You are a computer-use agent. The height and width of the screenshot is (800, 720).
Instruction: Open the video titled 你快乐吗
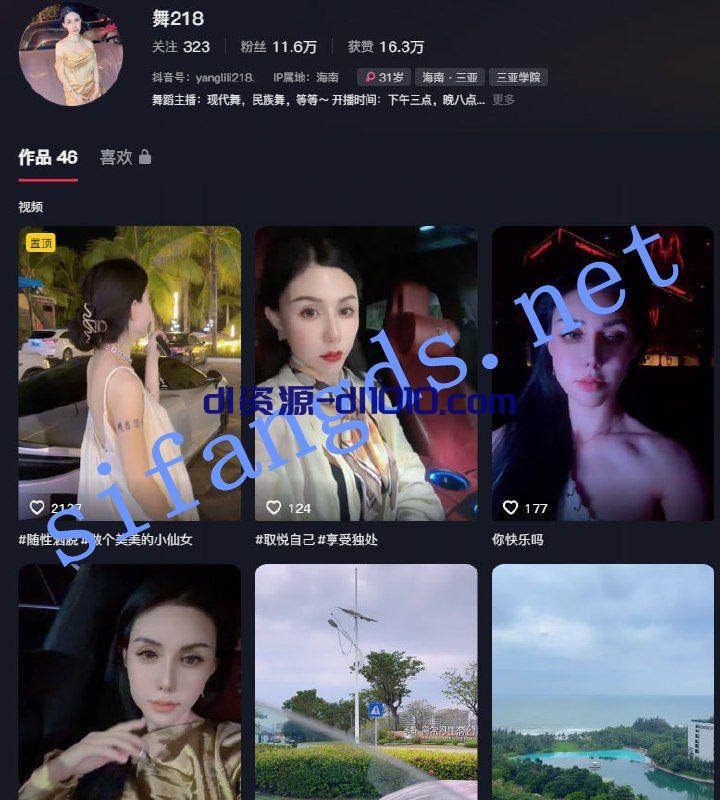pyautogui.click(x=602, y=373)
